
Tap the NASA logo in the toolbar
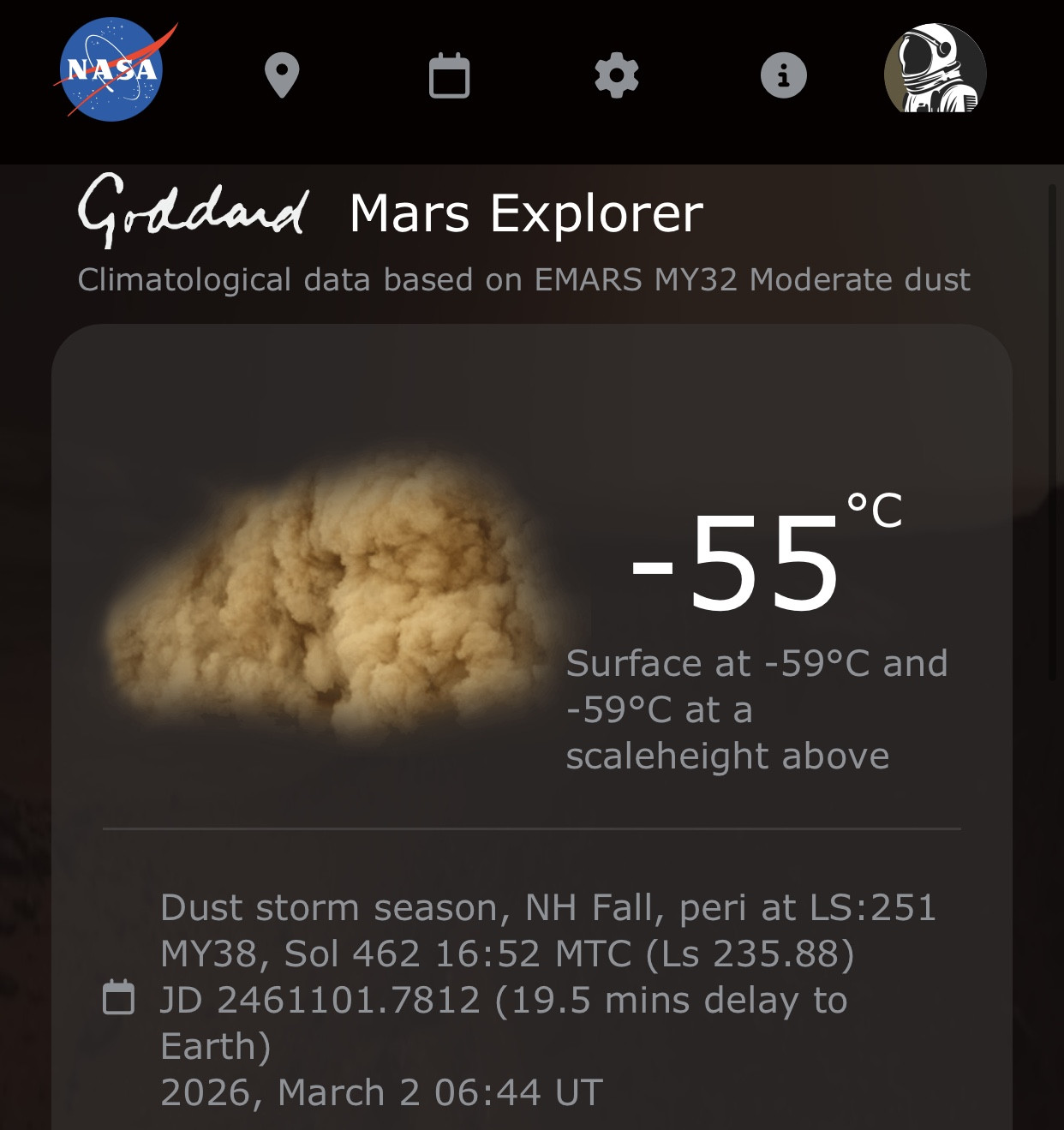point(112,70)
